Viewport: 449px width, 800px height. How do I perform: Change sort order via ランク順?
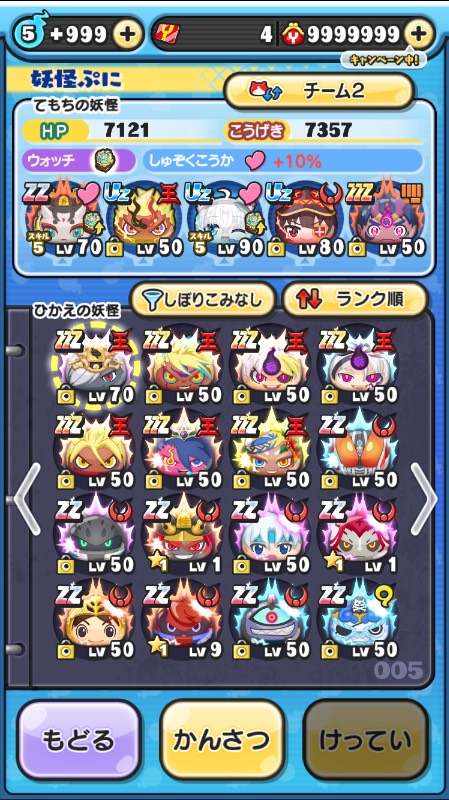click(x=355, y=301)
